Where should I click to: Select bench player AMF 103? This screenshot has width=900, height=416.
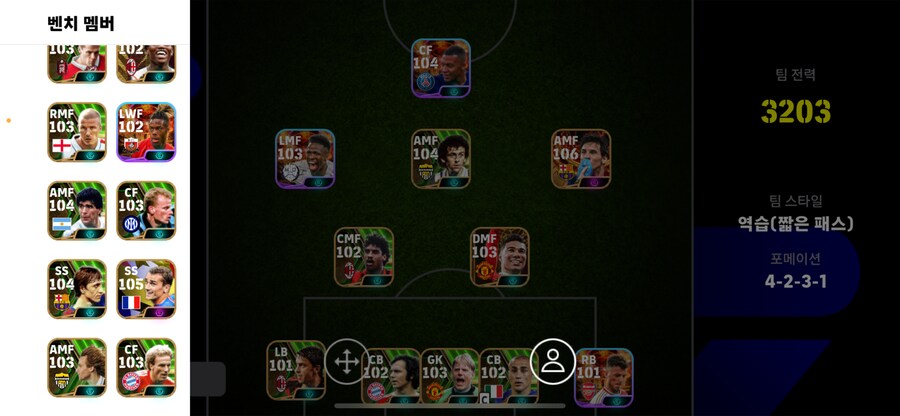(77, 367)
